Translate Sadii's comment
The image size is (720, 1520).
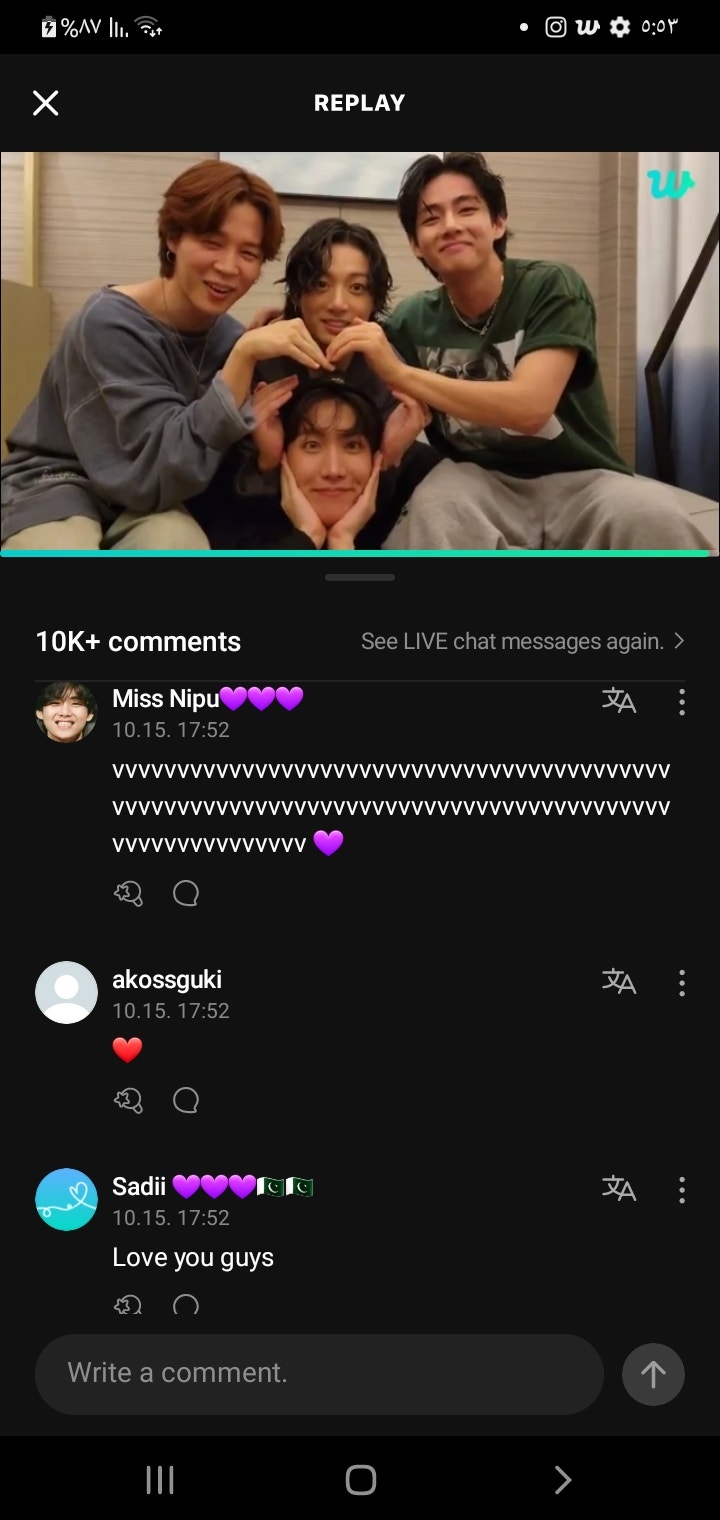click(619, 1190)
